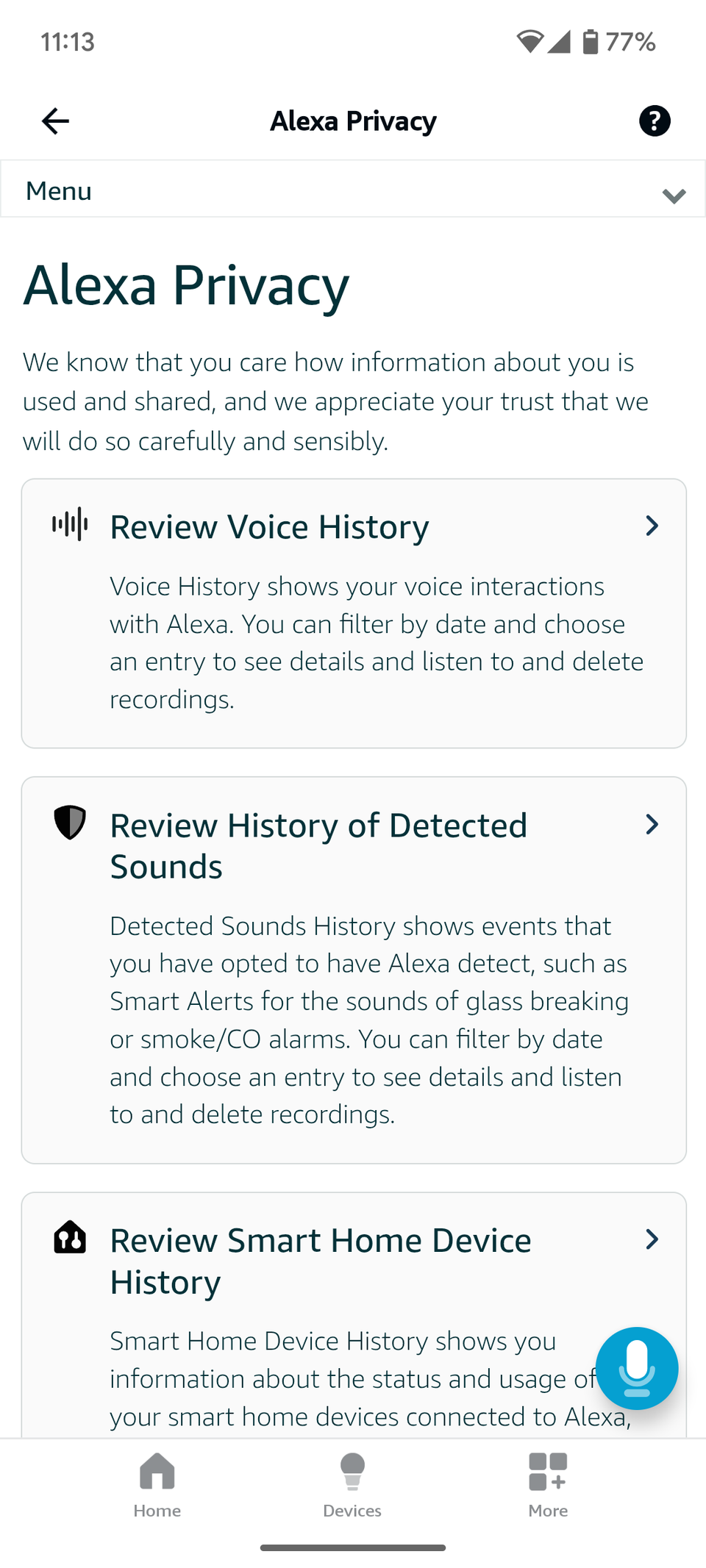Screen dimensions: 706x1568
Task: Tap the voice waveform icon beside Review Voice History
Action: (x=68, y=526)
